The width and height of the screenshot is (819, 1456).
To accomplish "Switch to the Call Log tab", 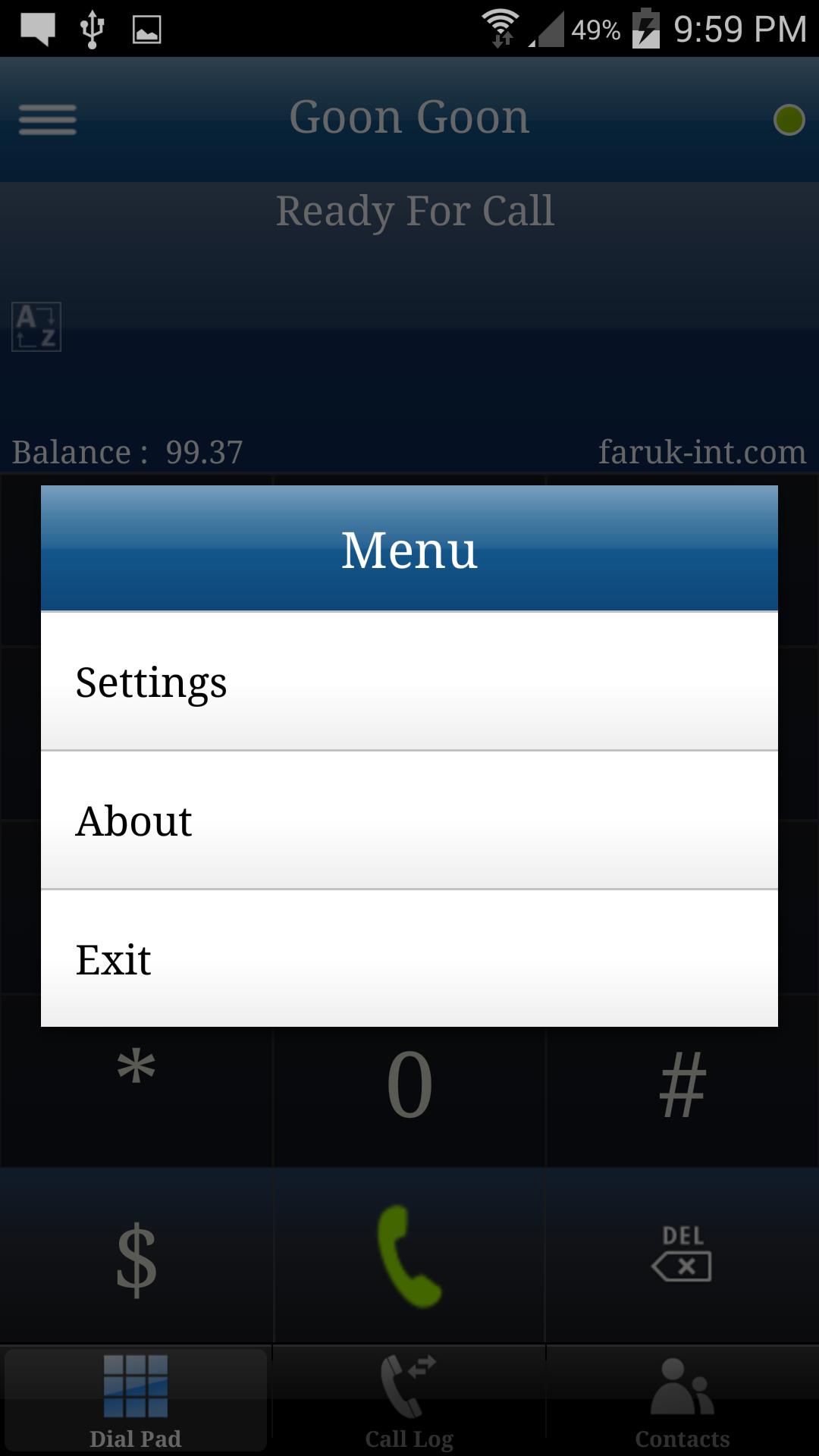I will click(409, 1401).
